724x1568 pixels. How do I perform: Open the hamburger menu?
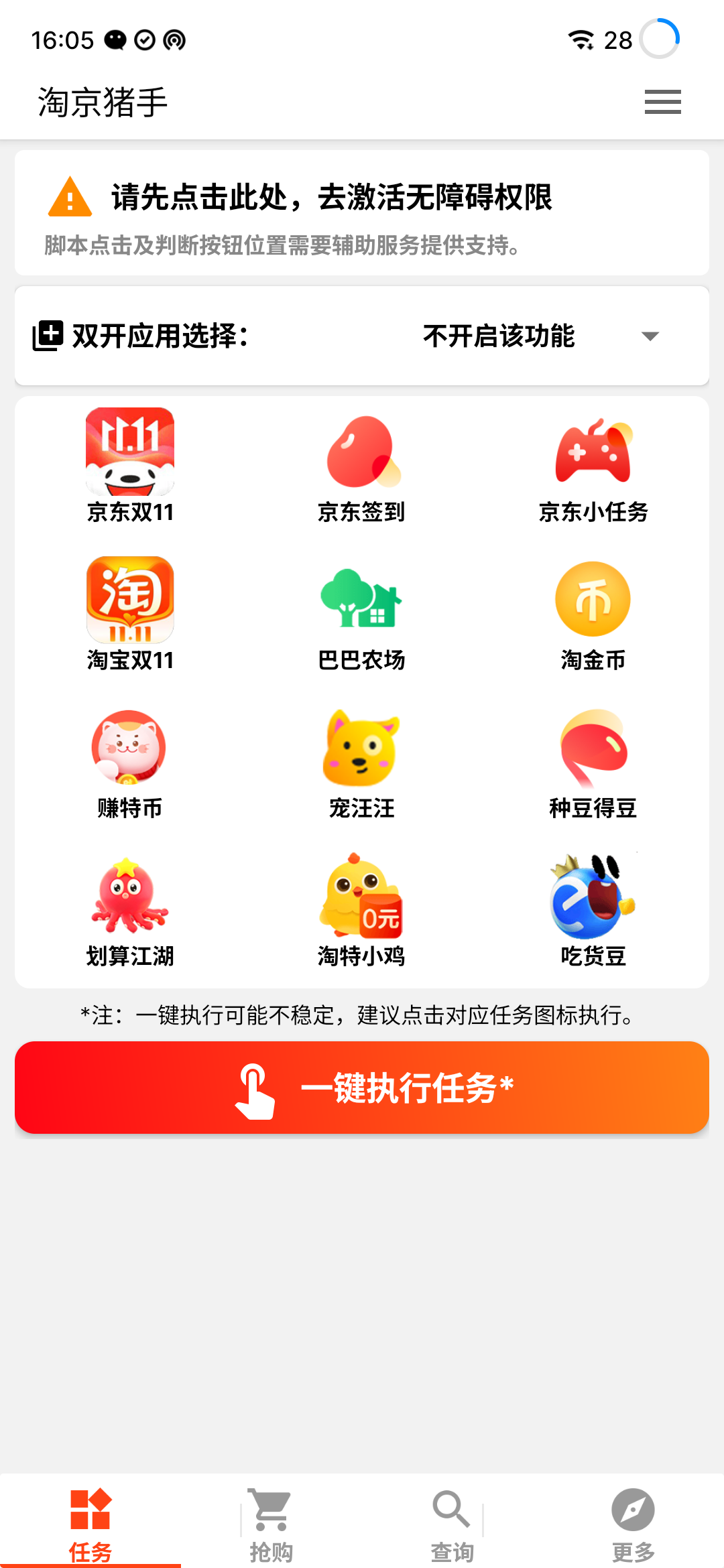(662, 102)
